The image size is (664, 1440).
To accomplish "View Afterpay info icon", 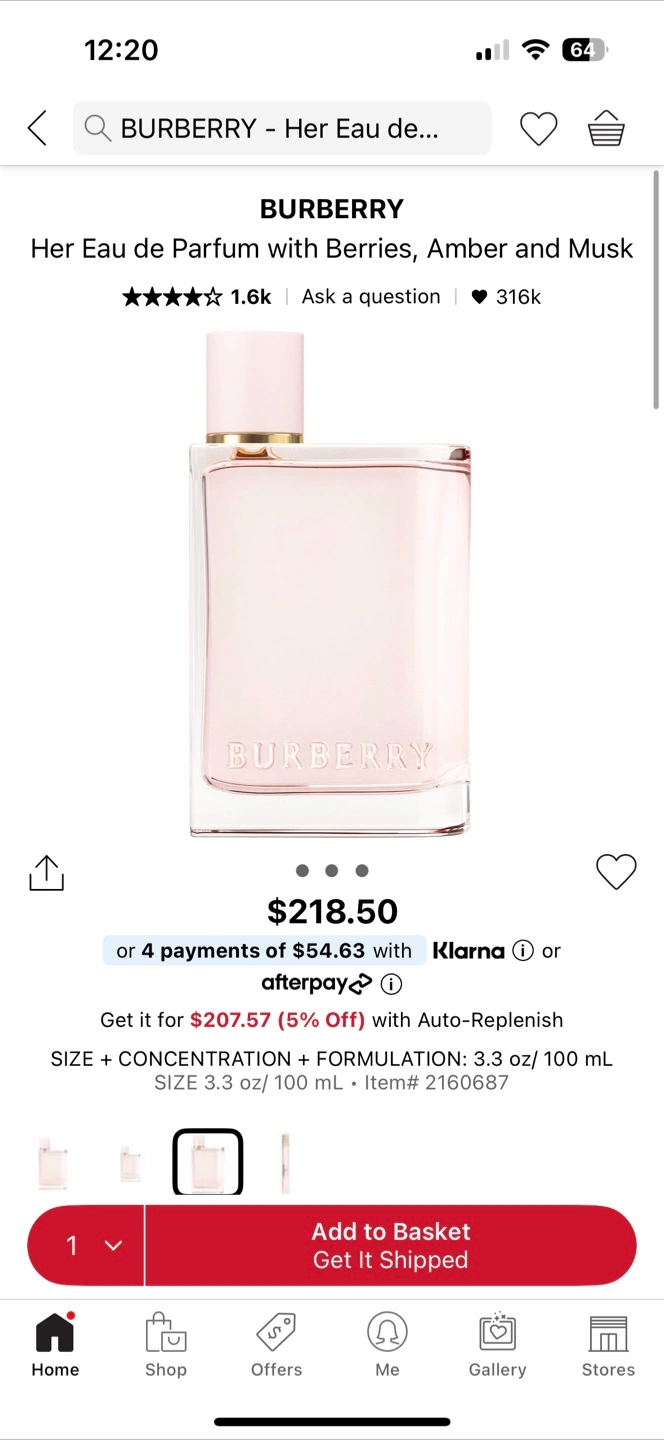I will pos(392,984).
